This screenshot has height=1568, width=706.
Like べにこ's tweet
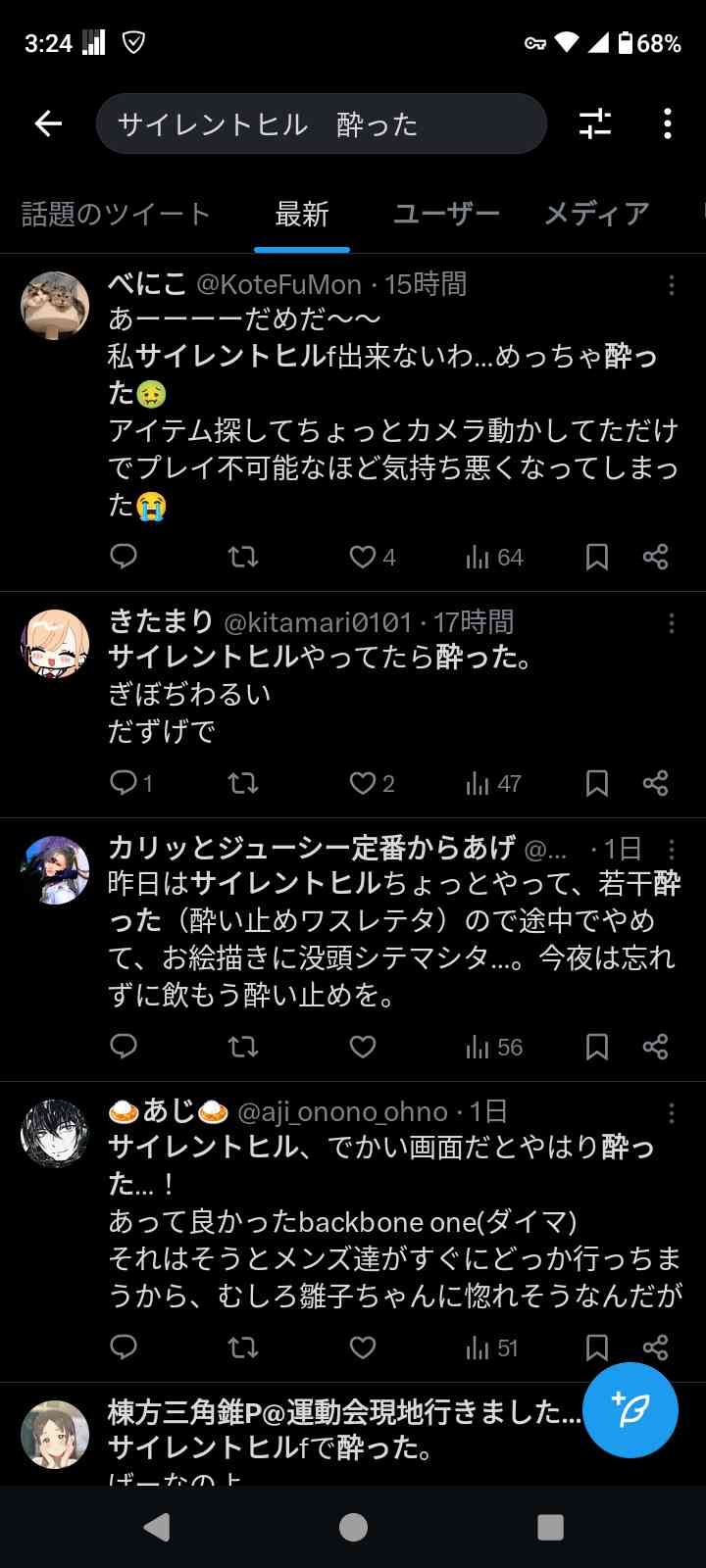point(363,557)
